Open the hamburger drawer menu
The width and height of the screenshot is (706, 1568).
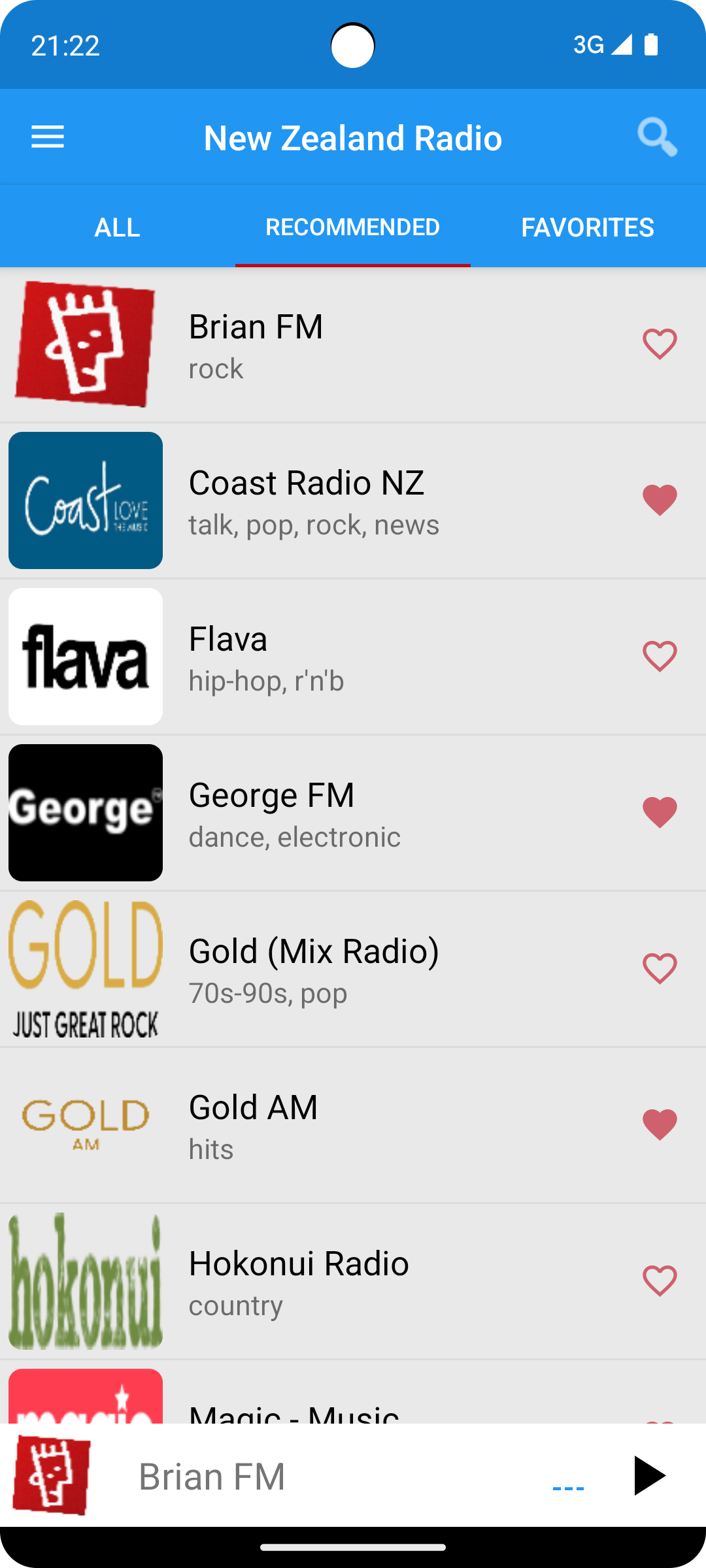point(48,137)
